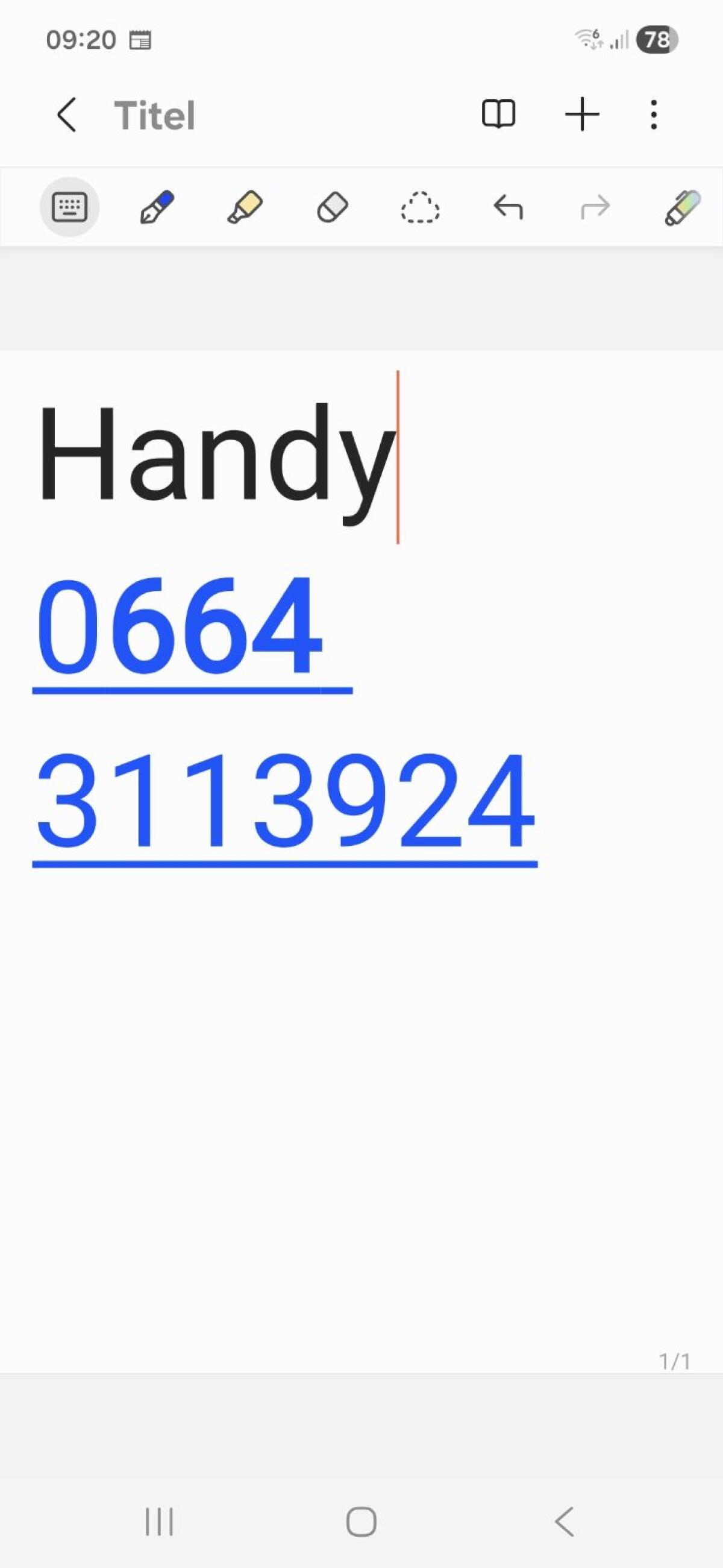Screen dimensions: 723x1568
Task: Open recent apps overview
Action: click(160, 1521)
